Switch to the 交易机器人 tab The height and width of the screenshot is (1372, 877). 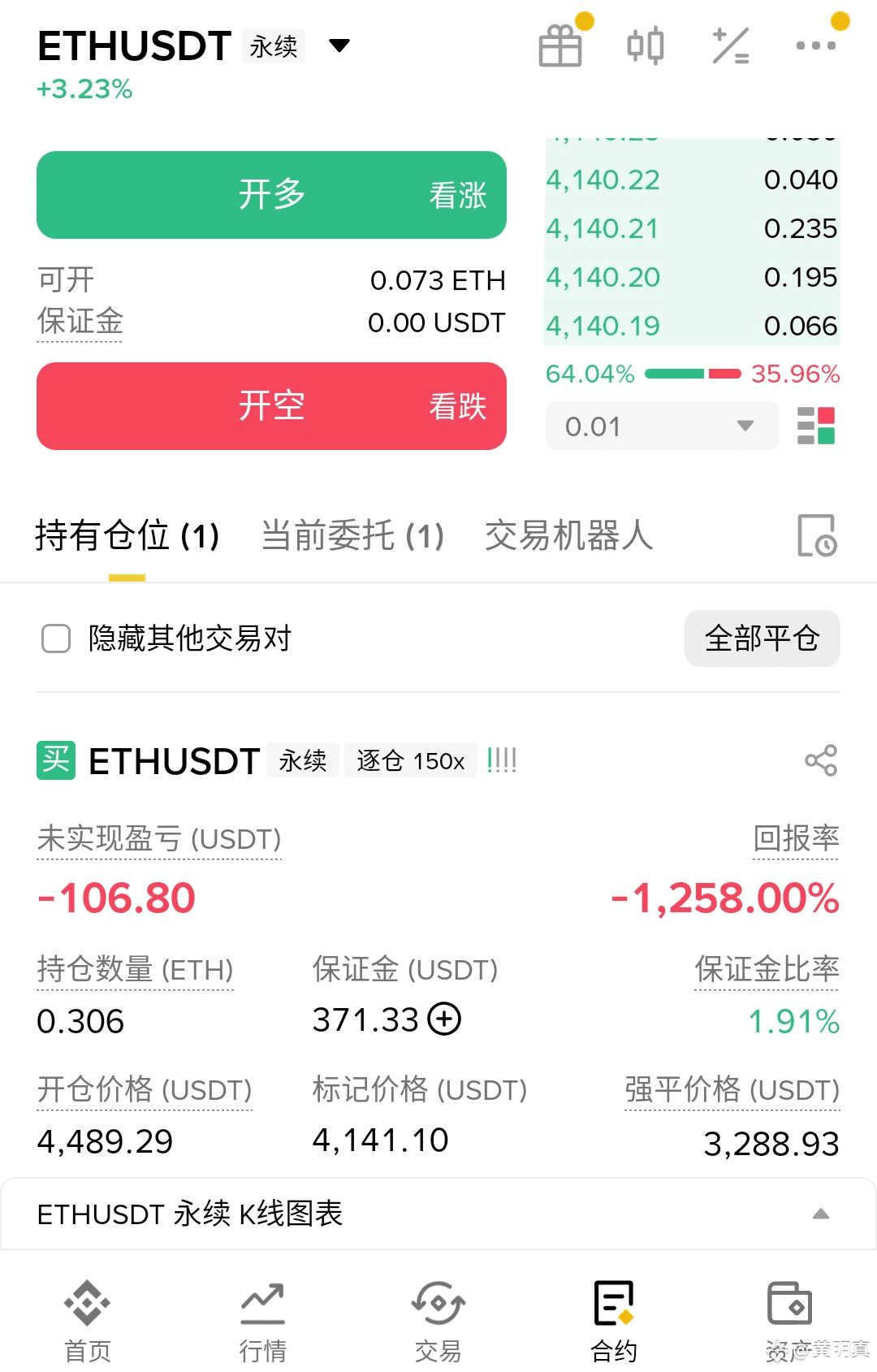point(568,536)
